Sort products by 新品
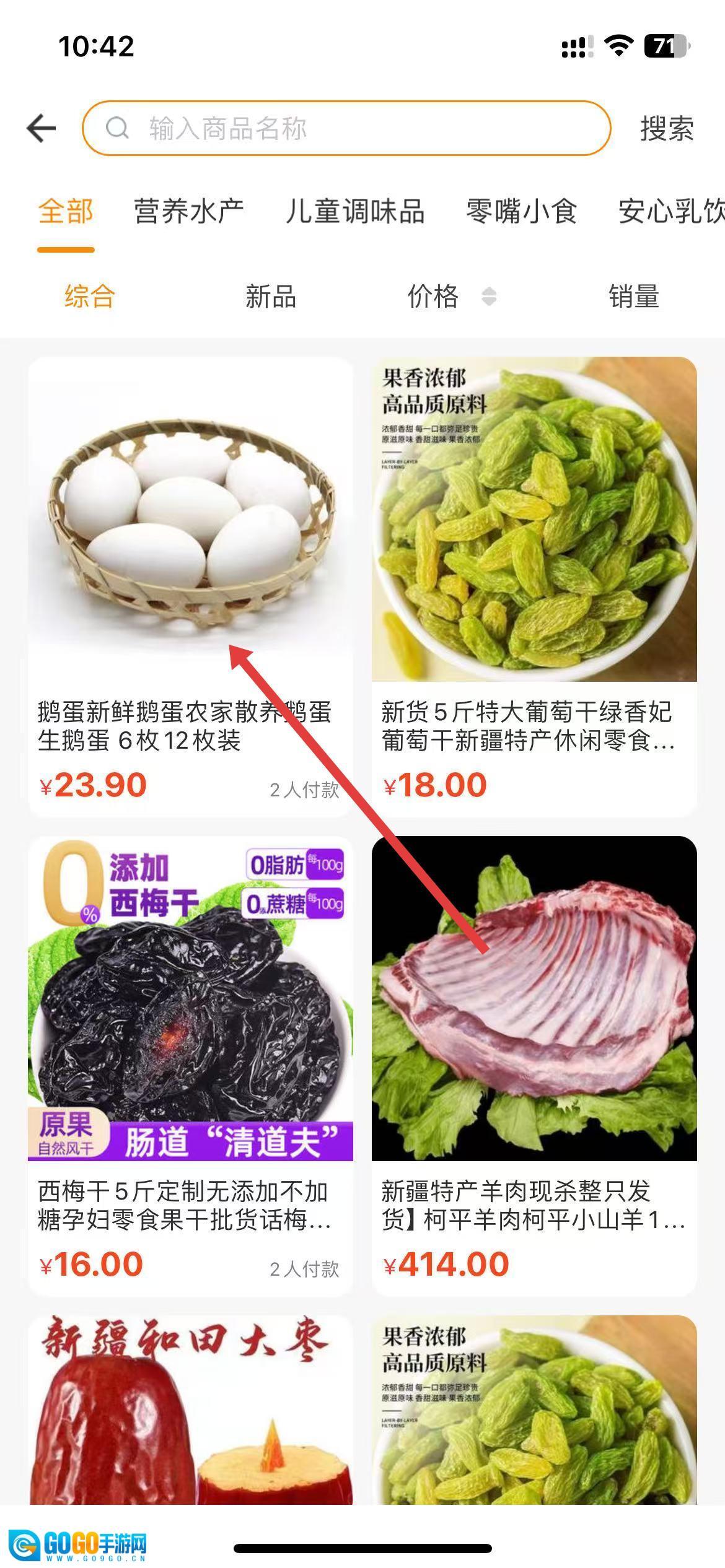The image size is (725, 1568). (x=271, y=296)
